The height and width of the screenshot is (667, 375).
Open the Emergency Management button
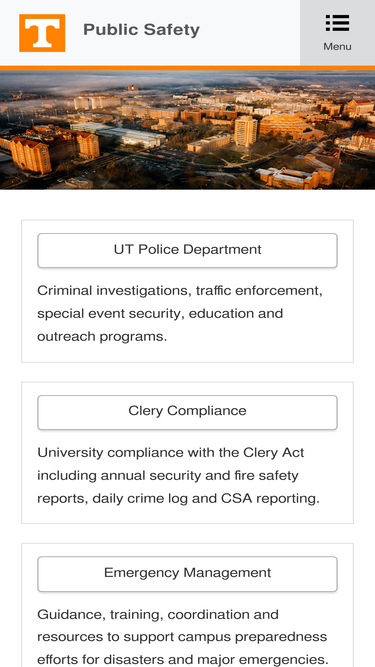(188, 573)
